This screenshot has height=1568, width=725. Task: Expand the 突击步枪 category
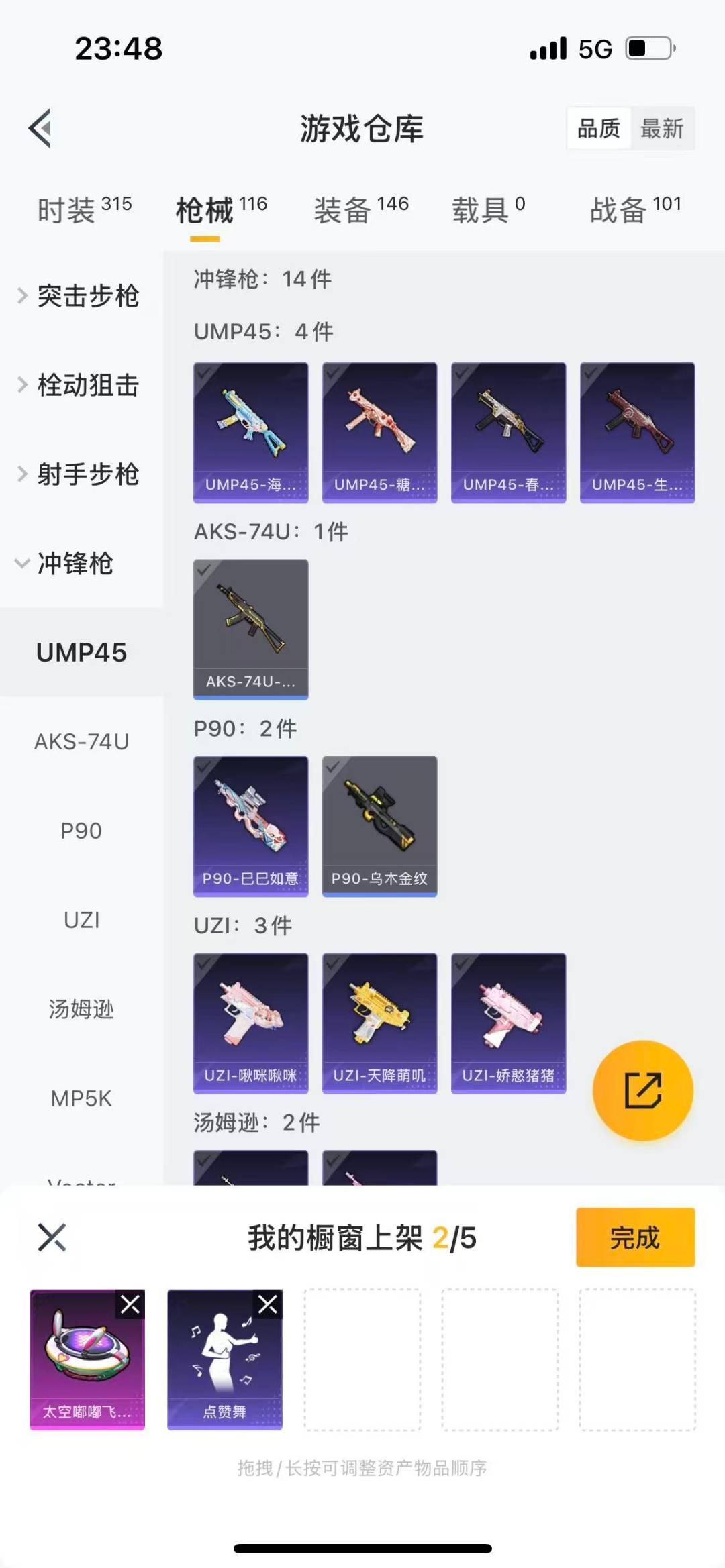[20, 296]
